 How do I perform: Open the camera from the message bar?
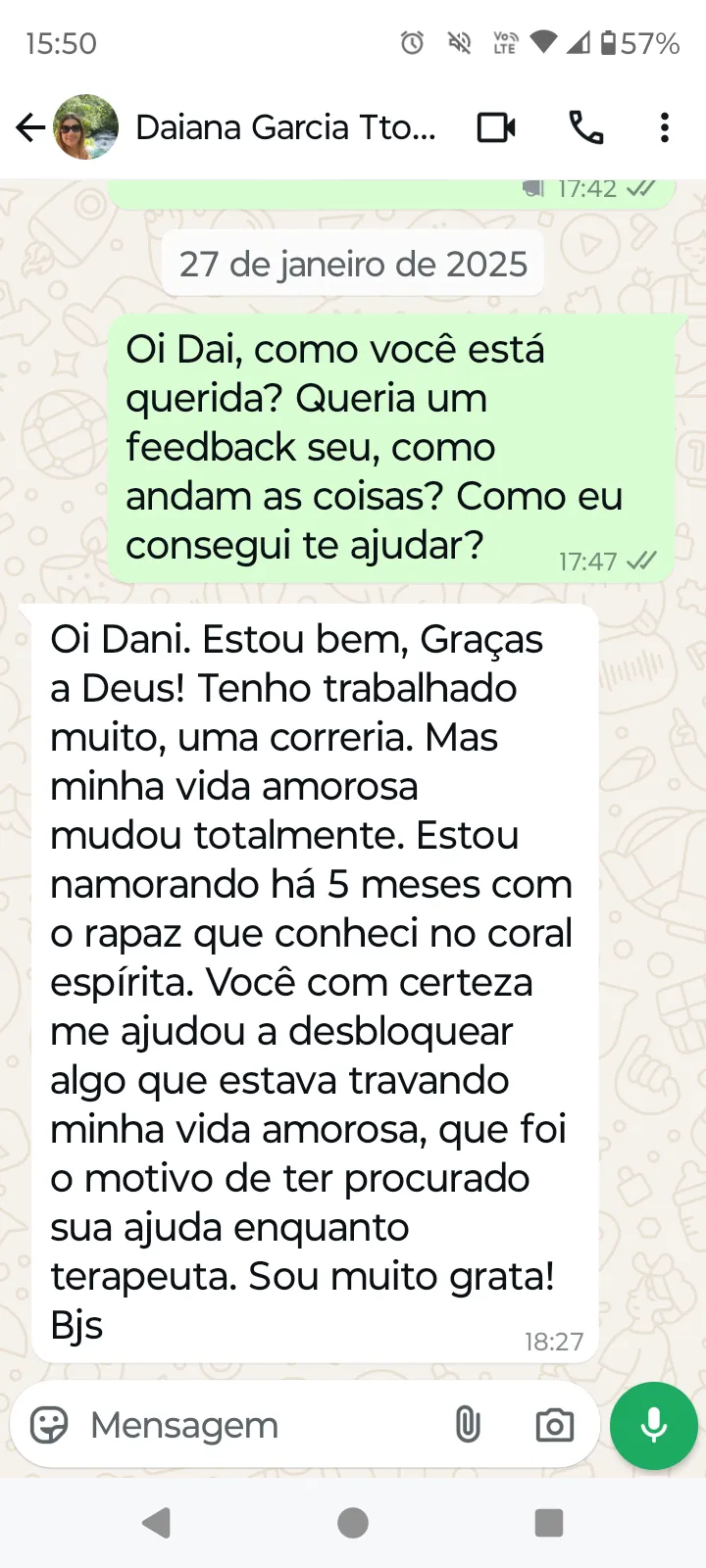[554, 1425]
